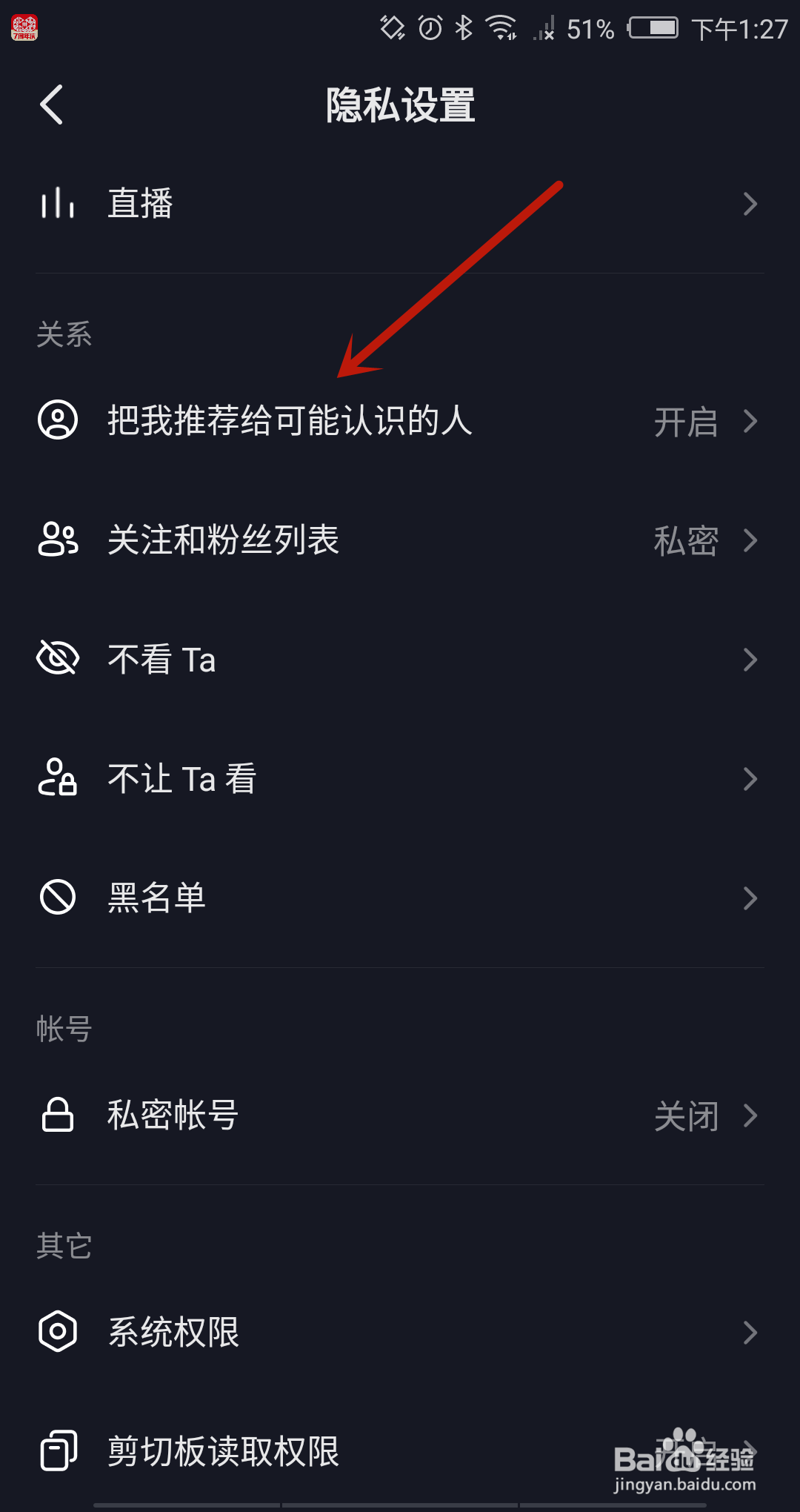Open the 直播 privacy settings
Viewport: 800px width, 1512px height.
pos(400,204)
